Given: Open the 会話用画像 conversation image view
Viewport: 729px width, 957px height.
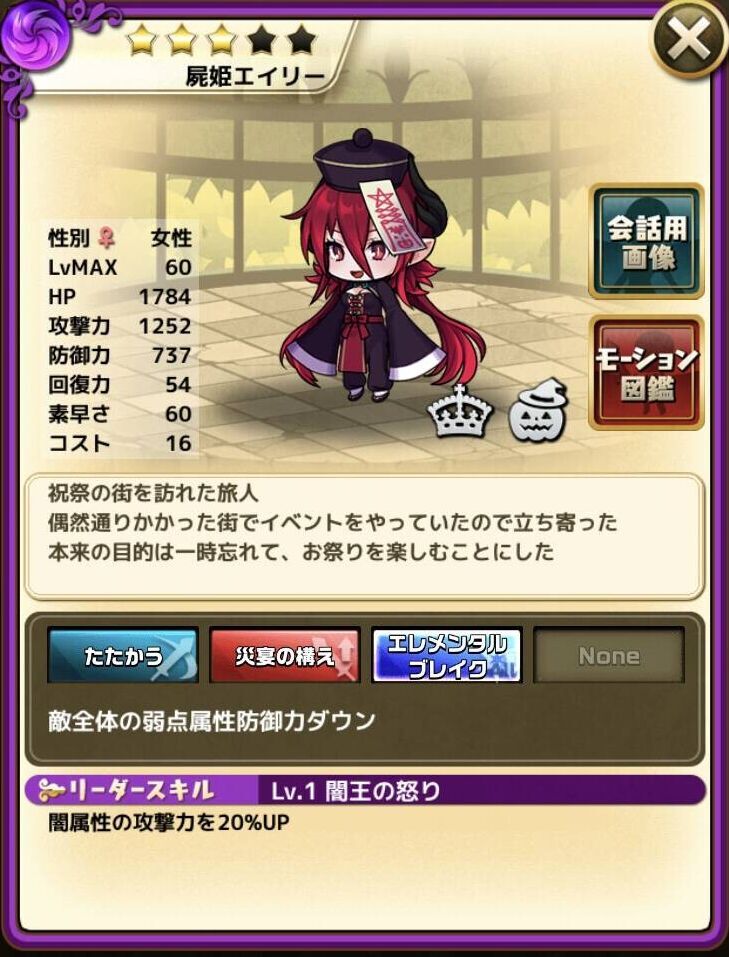Looking at the screenshot, I should point(646,241).
